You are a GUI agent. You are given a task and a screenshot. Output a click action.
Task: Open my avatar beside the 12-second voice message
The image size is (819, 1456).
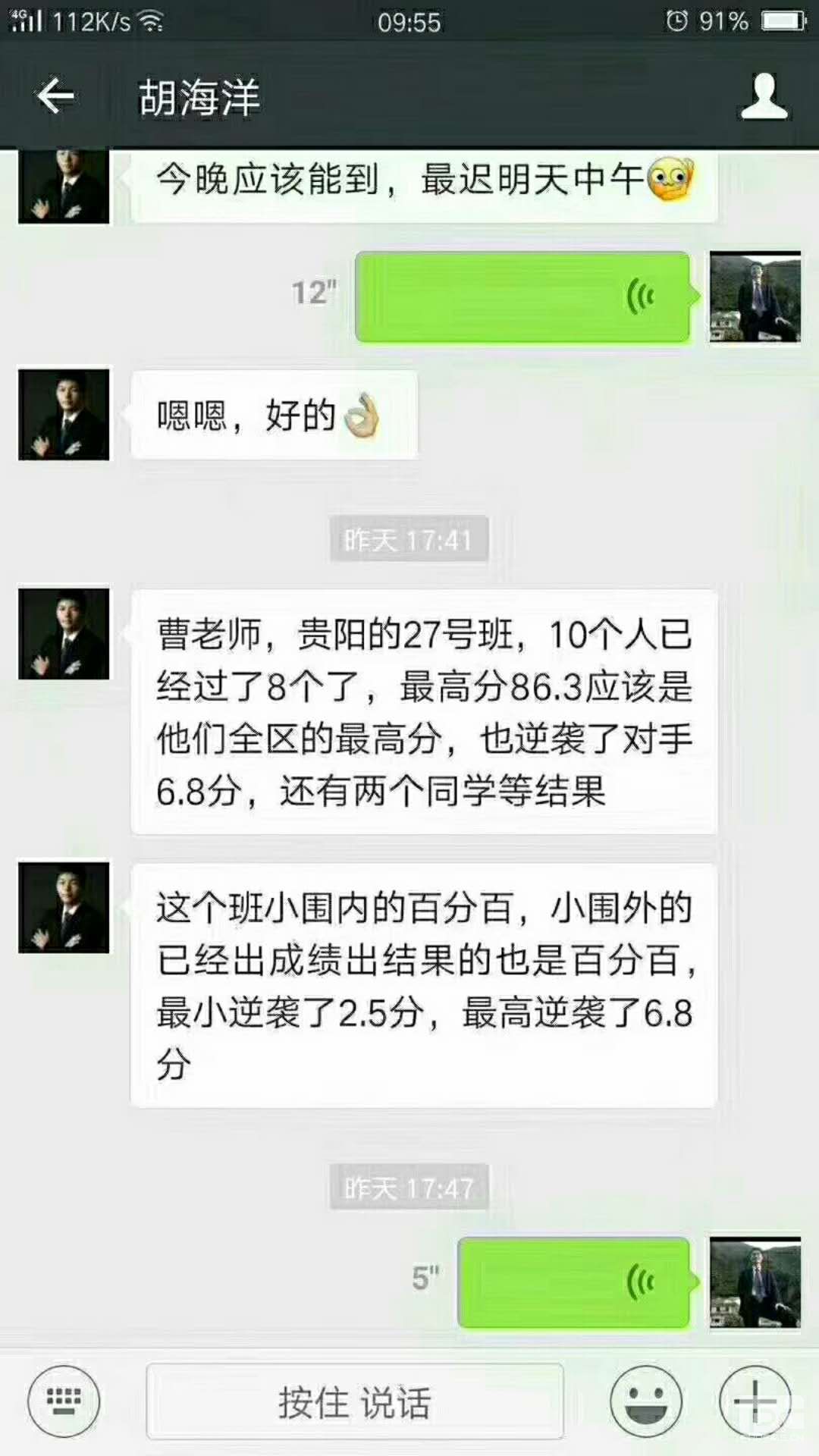[755, 297]
